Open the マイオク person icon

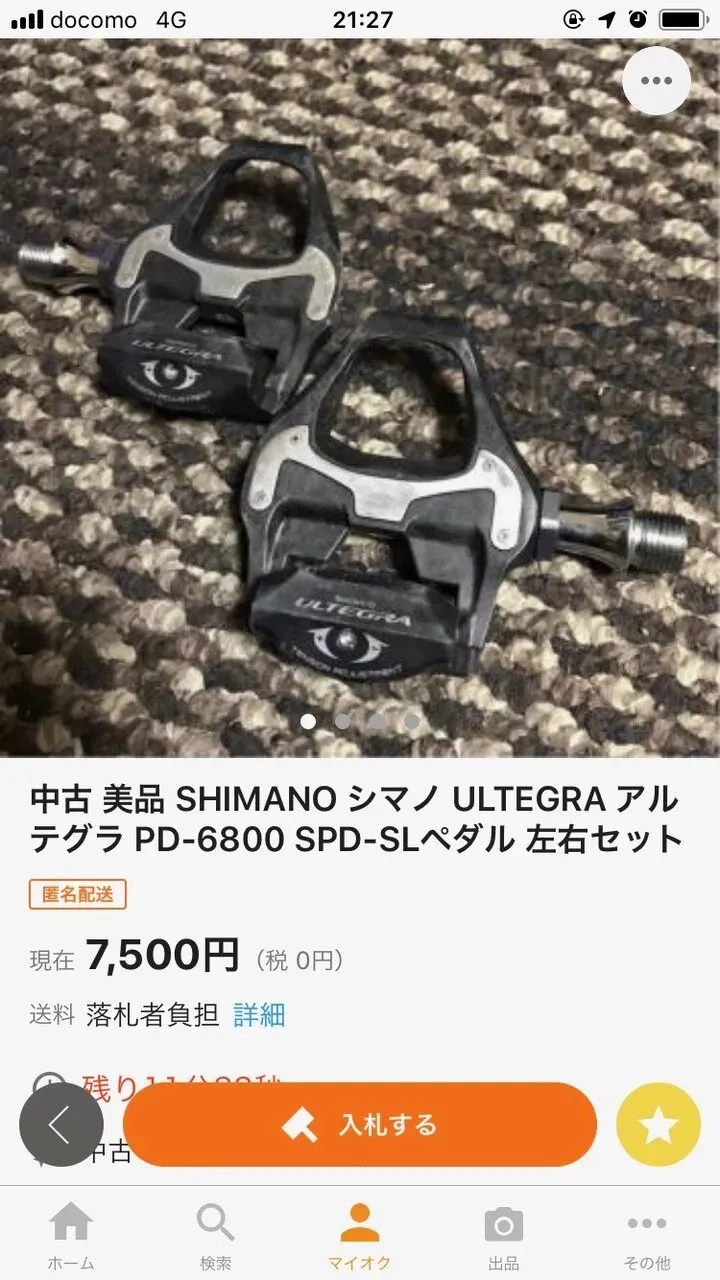click(360, 1222)
